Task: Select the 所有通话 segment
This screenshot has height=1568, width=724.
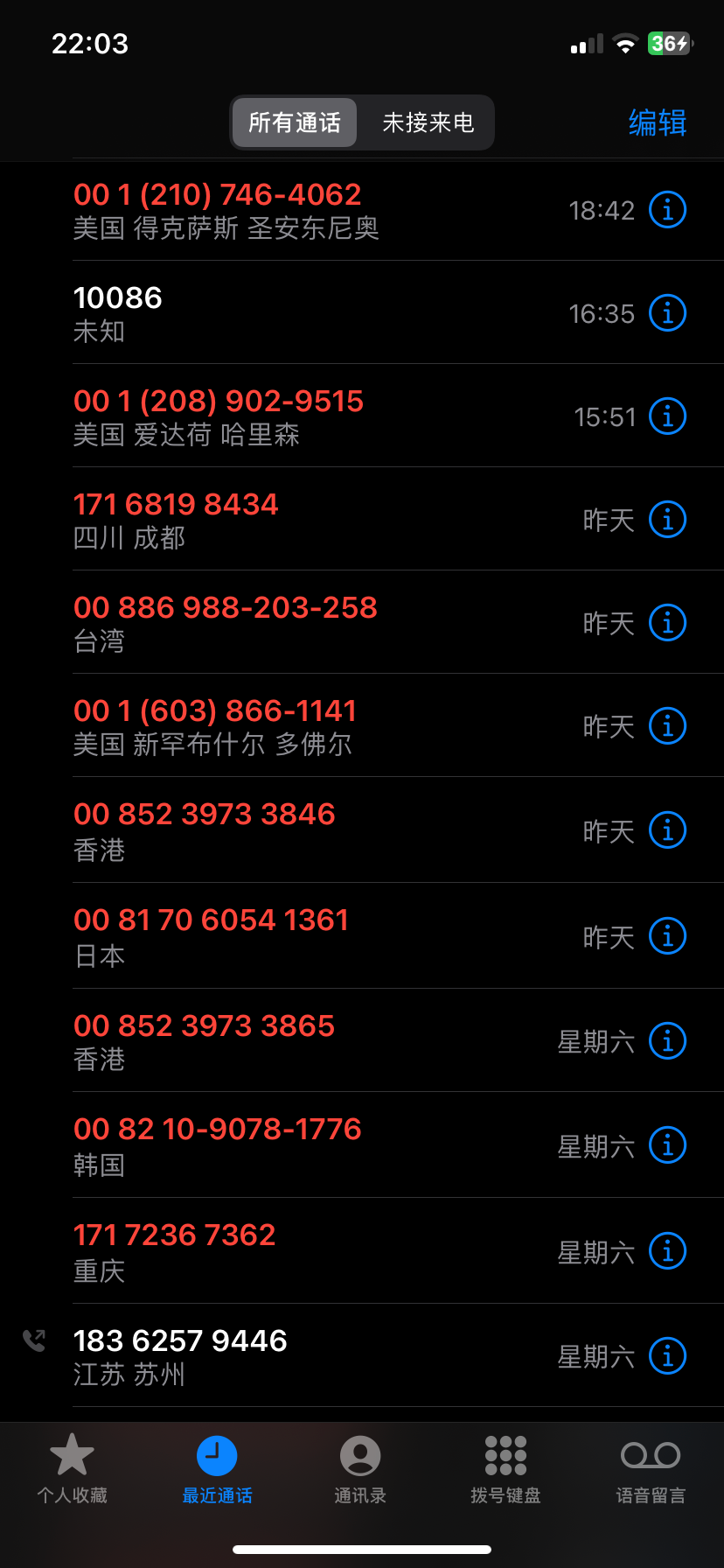Action: 295,122
